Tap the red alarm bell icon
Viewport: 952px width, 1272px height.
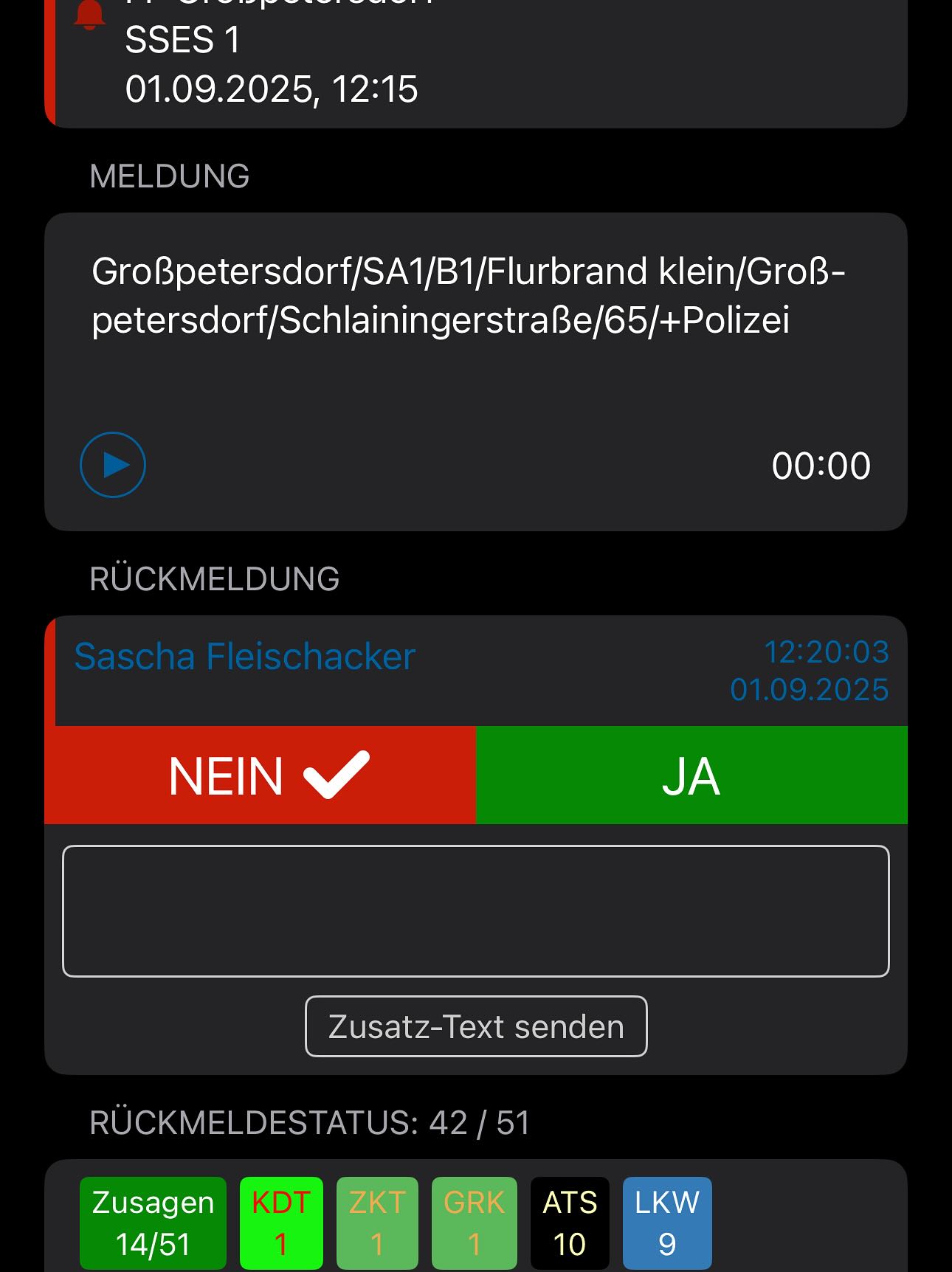88,15
